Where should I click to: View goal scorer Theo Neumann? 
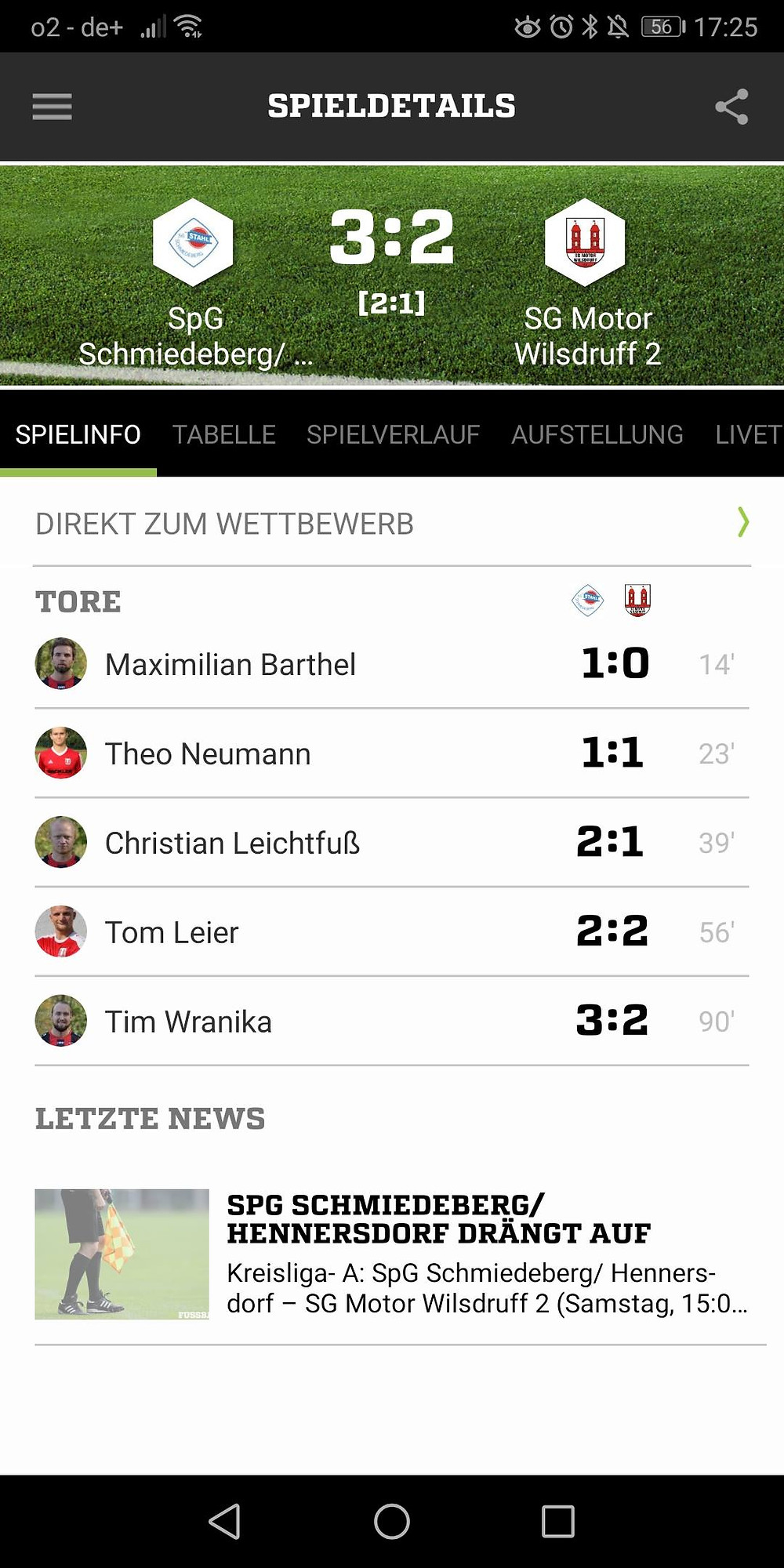click(208, 754)
